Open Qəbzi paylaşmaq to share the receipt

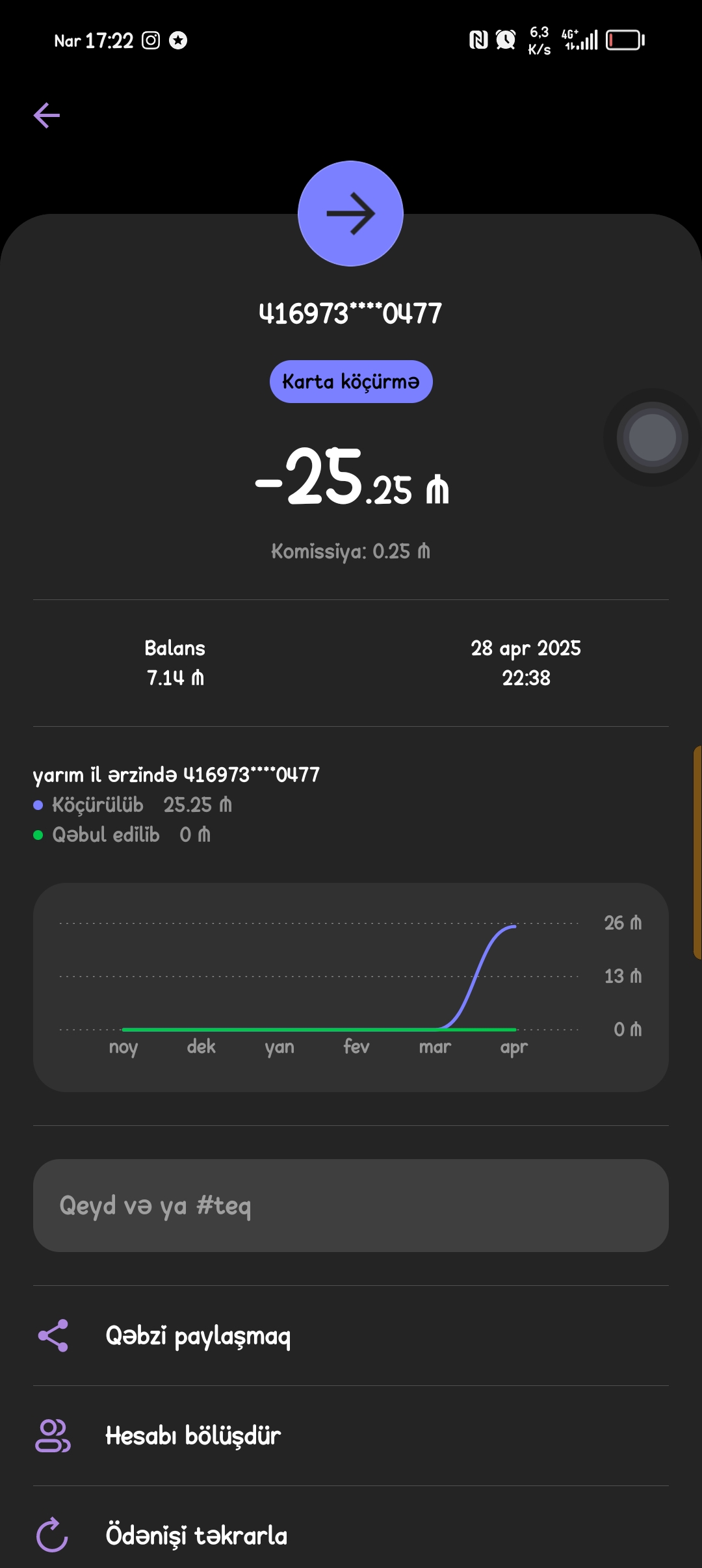351,1336
